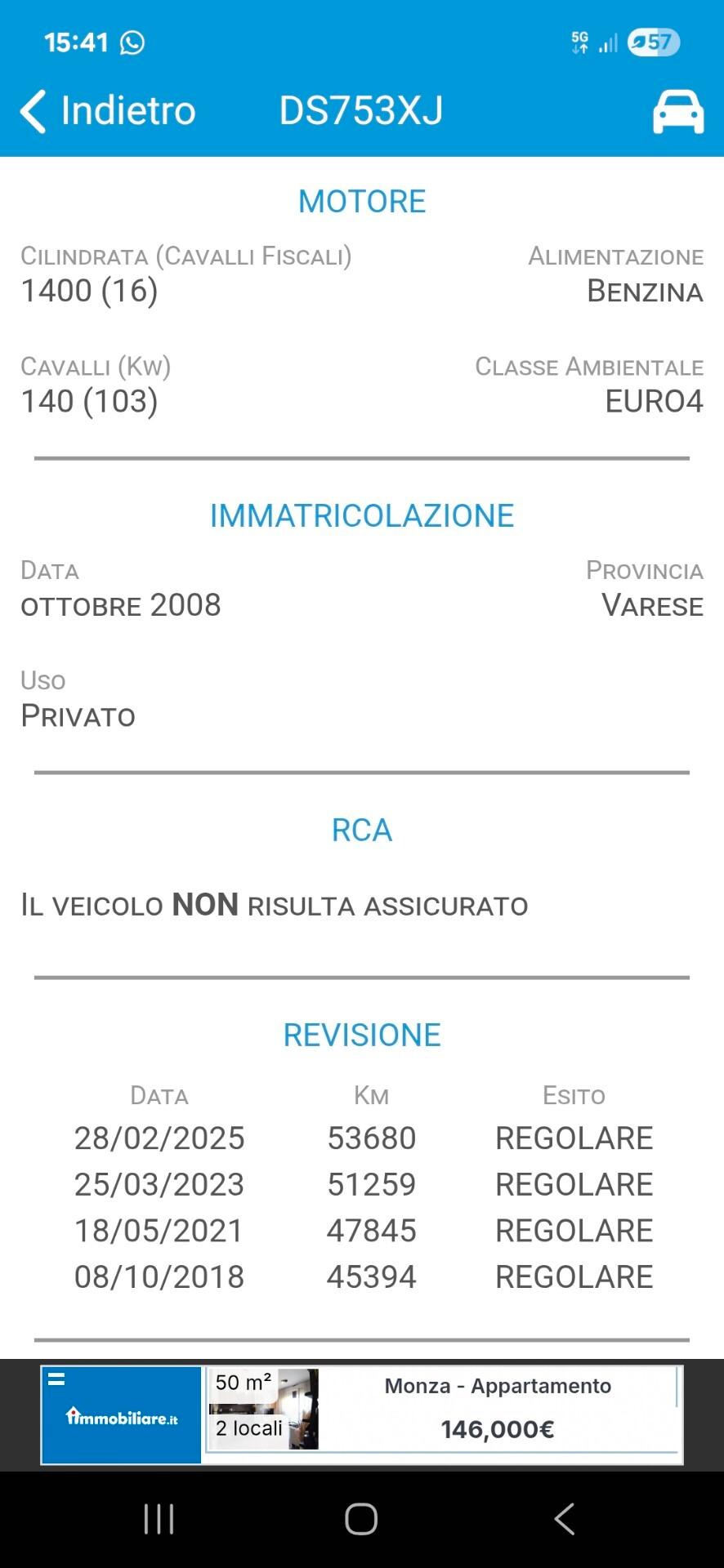Tap the Android back arrow navigation button
The height and width of the screenshot is (1568, 724).
coord(563,1519)
